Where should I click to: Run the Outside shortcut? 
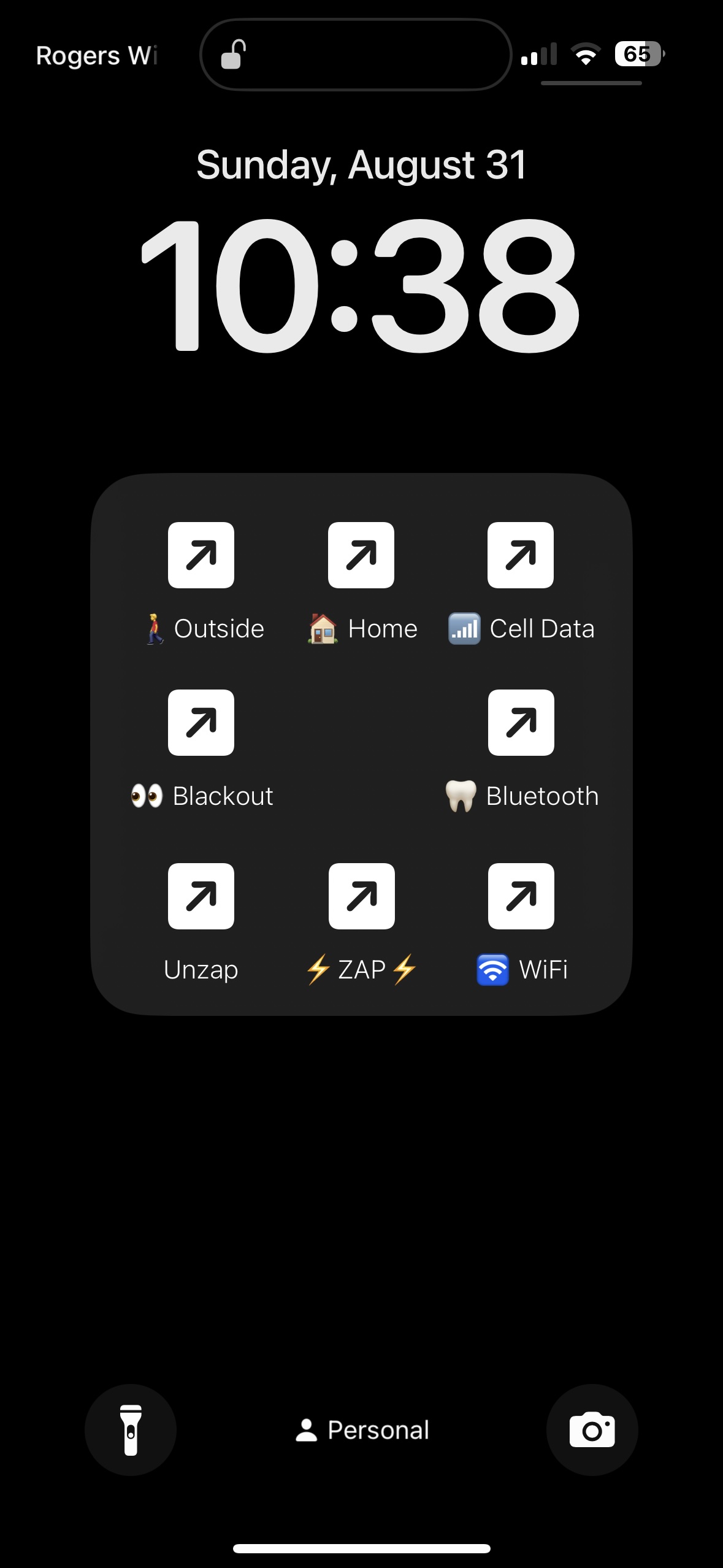point(201,554)
